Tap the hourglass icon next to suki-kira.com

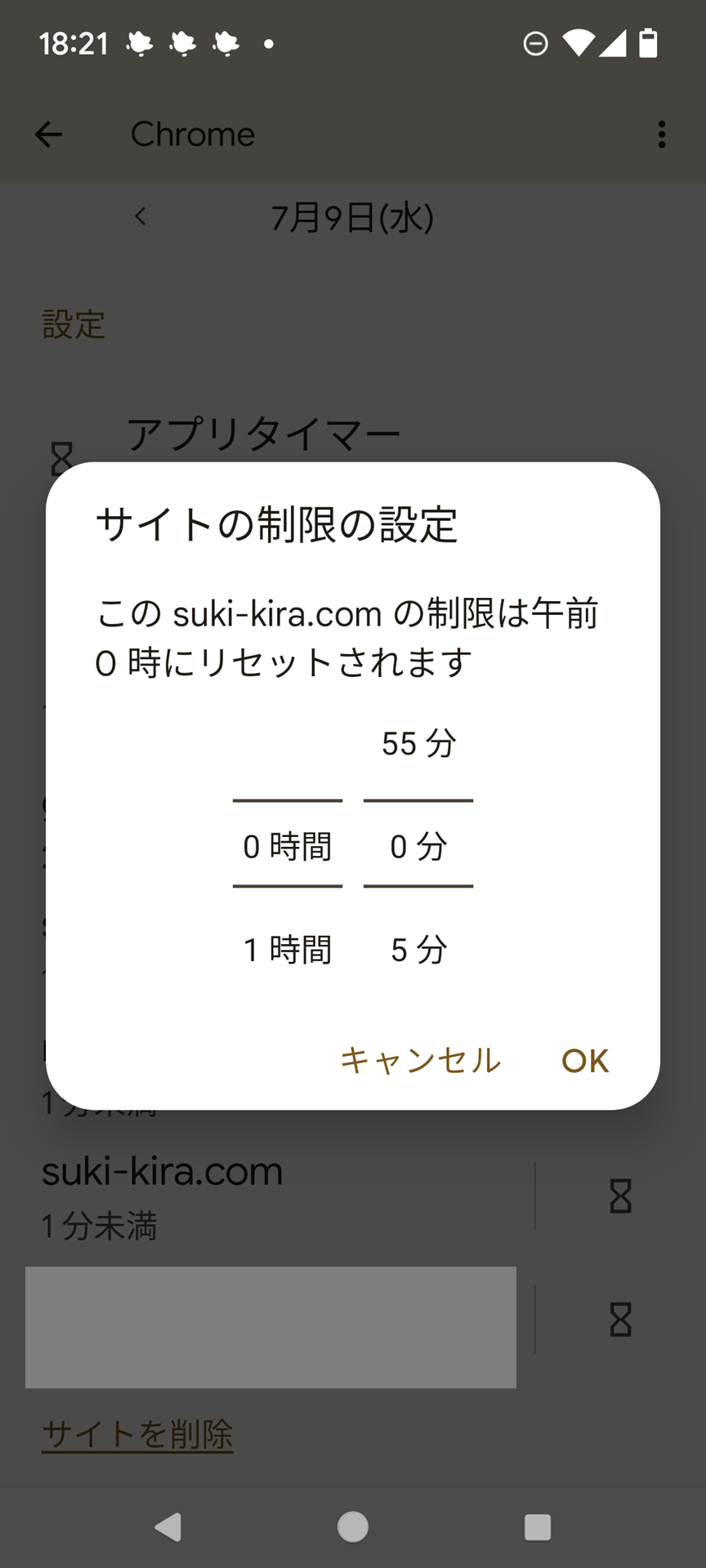pos(623,1195)
